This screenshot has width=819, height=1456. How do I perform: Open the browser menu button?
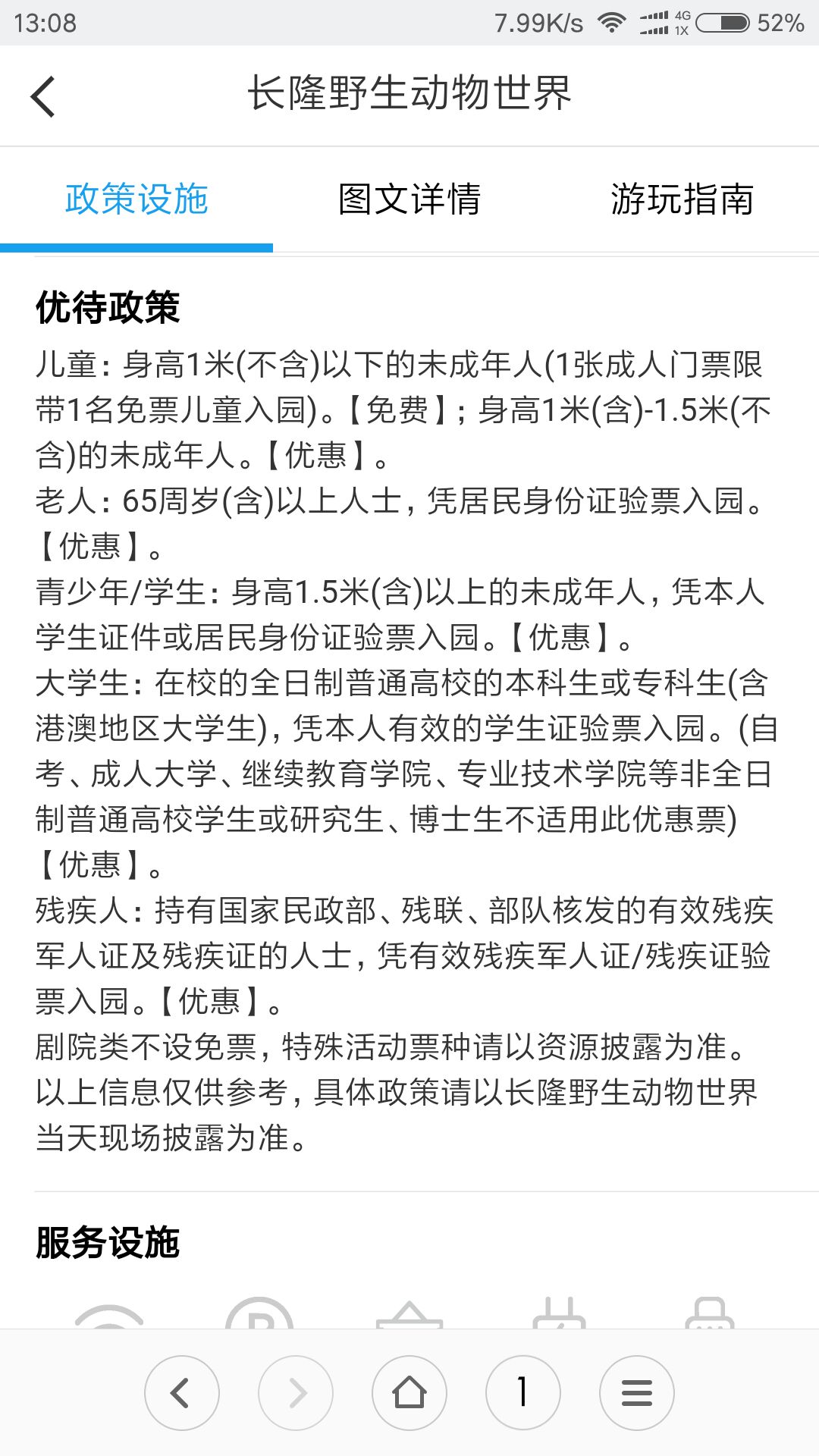[x=637, y=1393]
